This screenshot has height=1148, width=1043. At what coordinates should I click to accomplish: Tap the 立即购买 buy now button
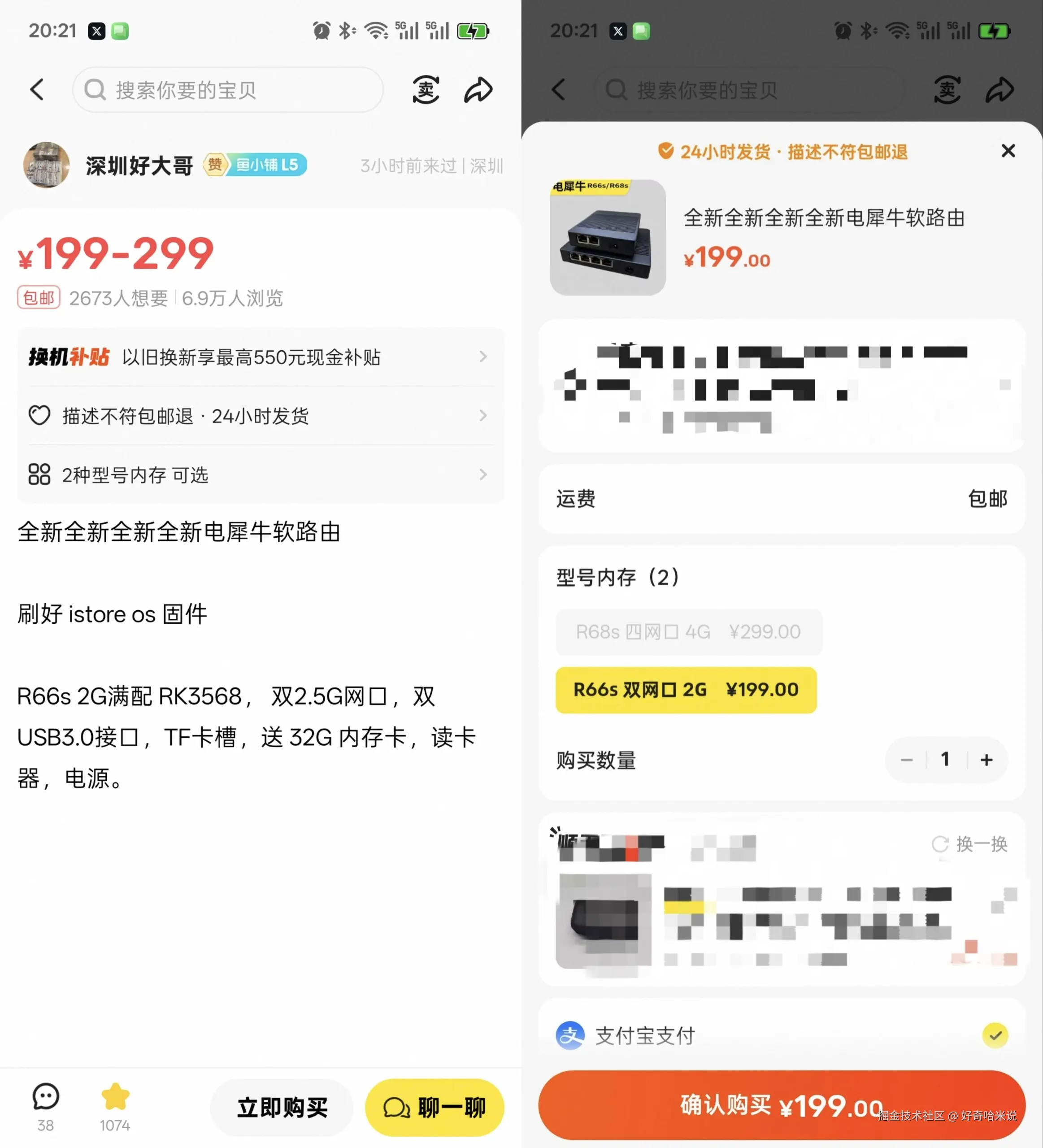282,1107
